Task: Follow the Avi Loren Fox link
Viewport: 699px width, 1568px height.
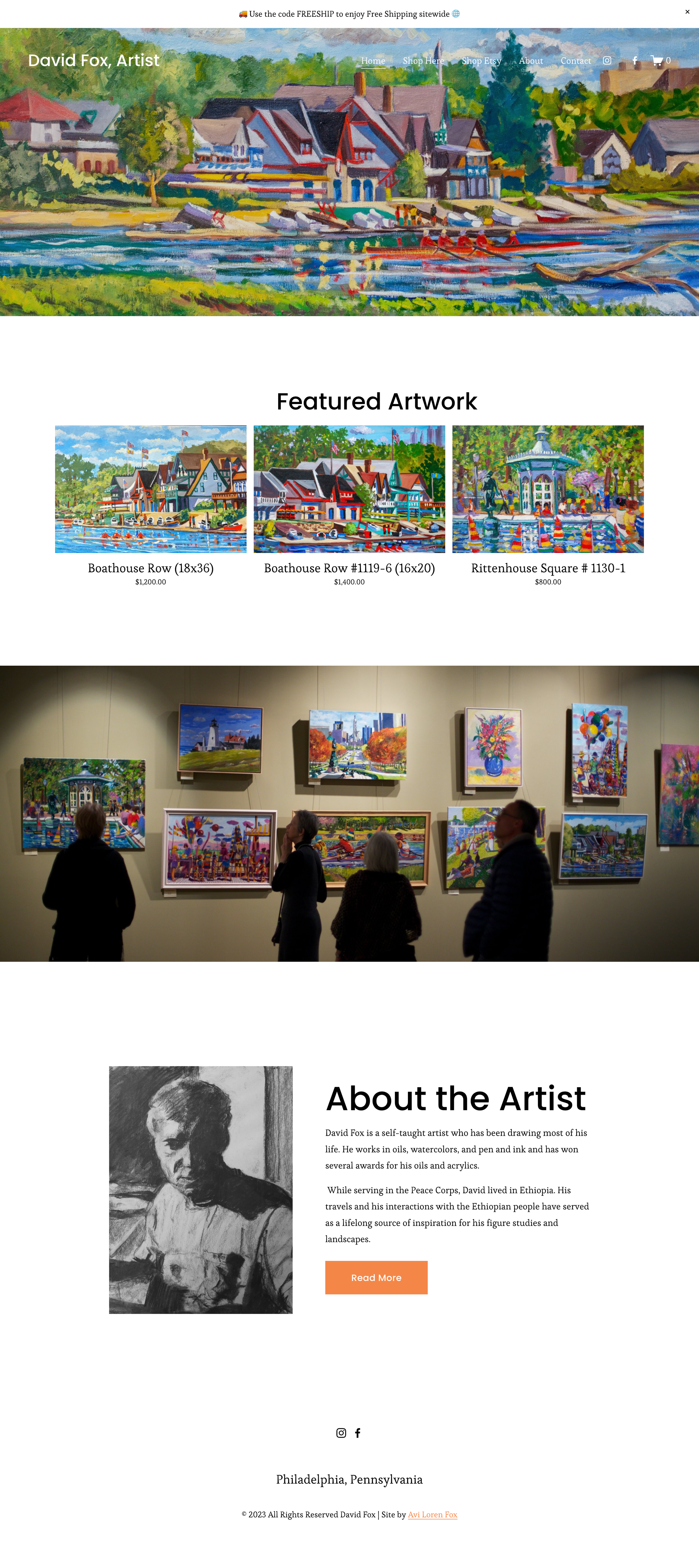Action: [x=432, y=1514]
